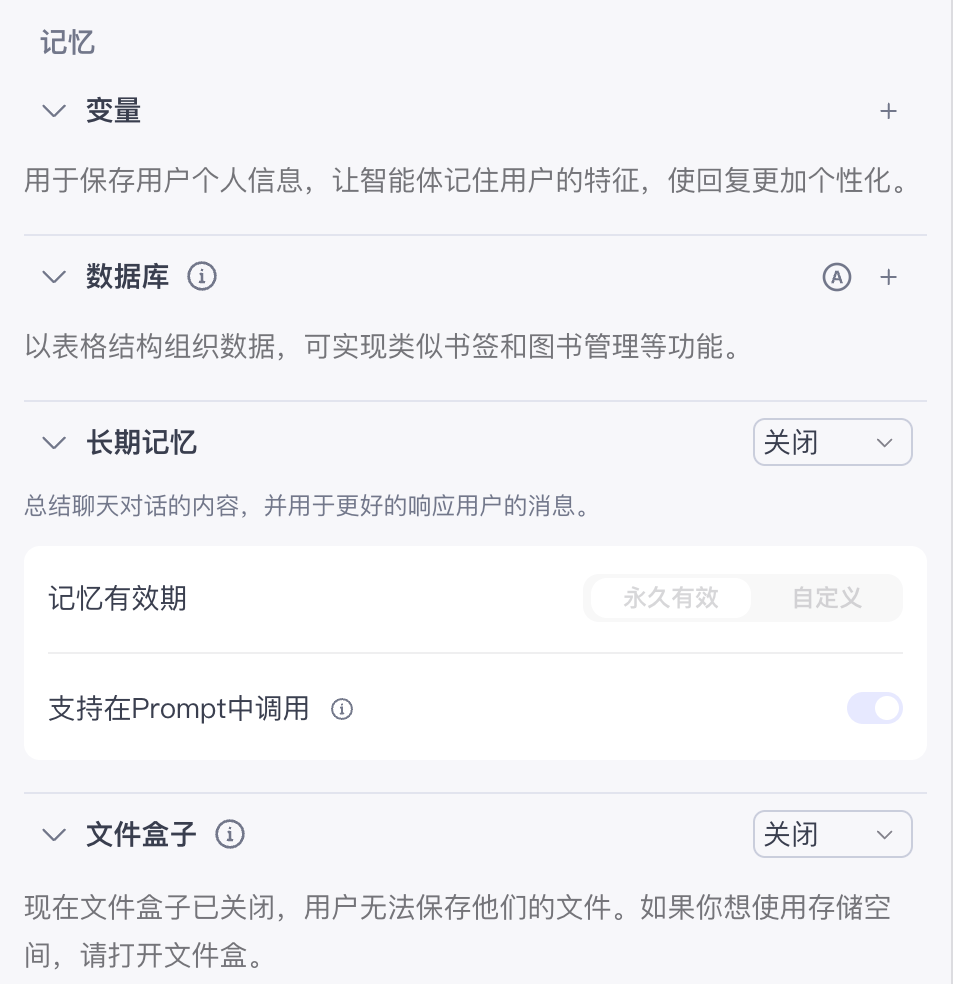Viewport: 966px width, 984px height.
Task: Collapse the 变量 section
Action: 54,111
